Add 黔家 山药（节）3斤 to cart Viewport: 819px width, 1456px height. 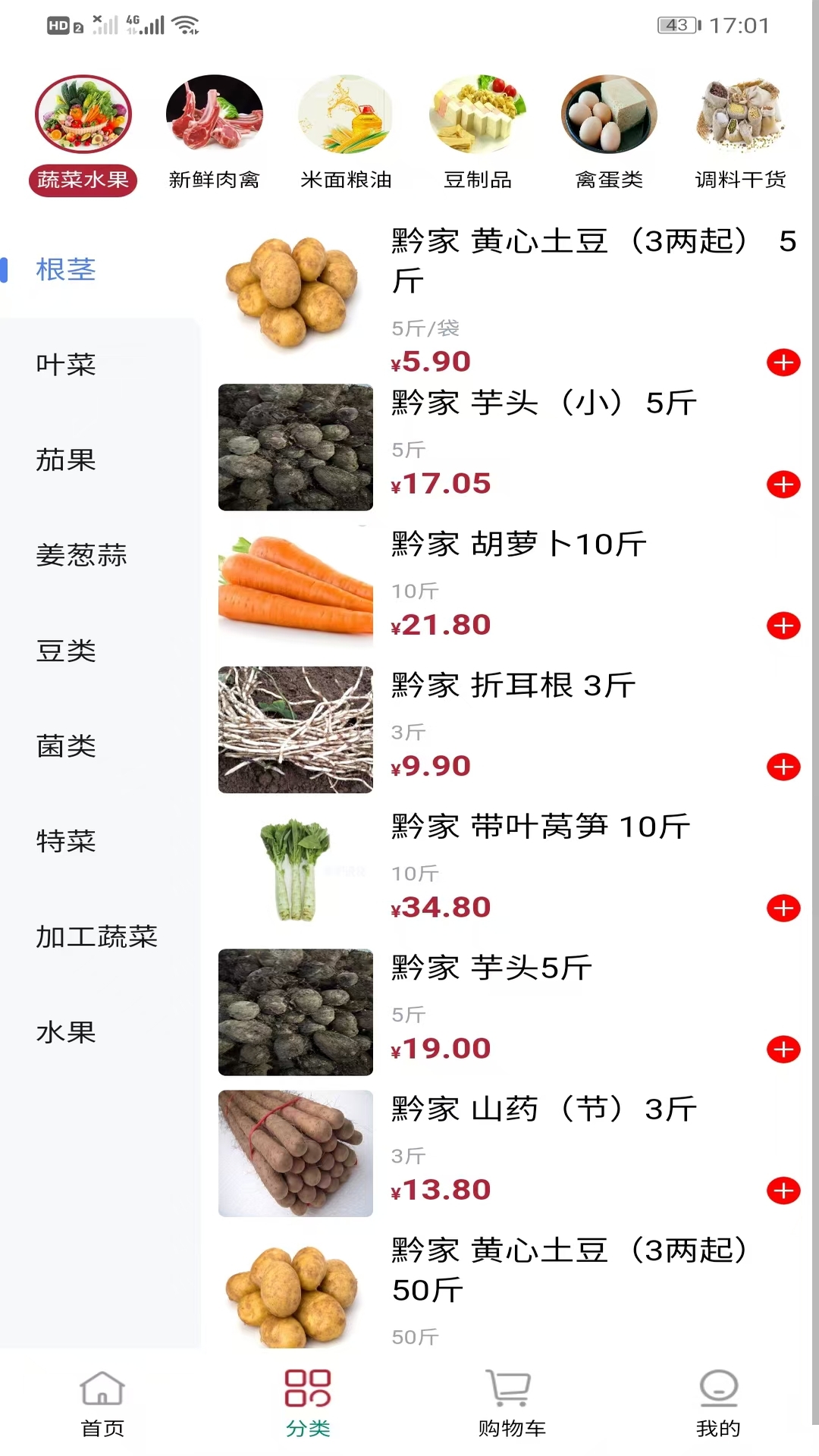[783, 1191]
